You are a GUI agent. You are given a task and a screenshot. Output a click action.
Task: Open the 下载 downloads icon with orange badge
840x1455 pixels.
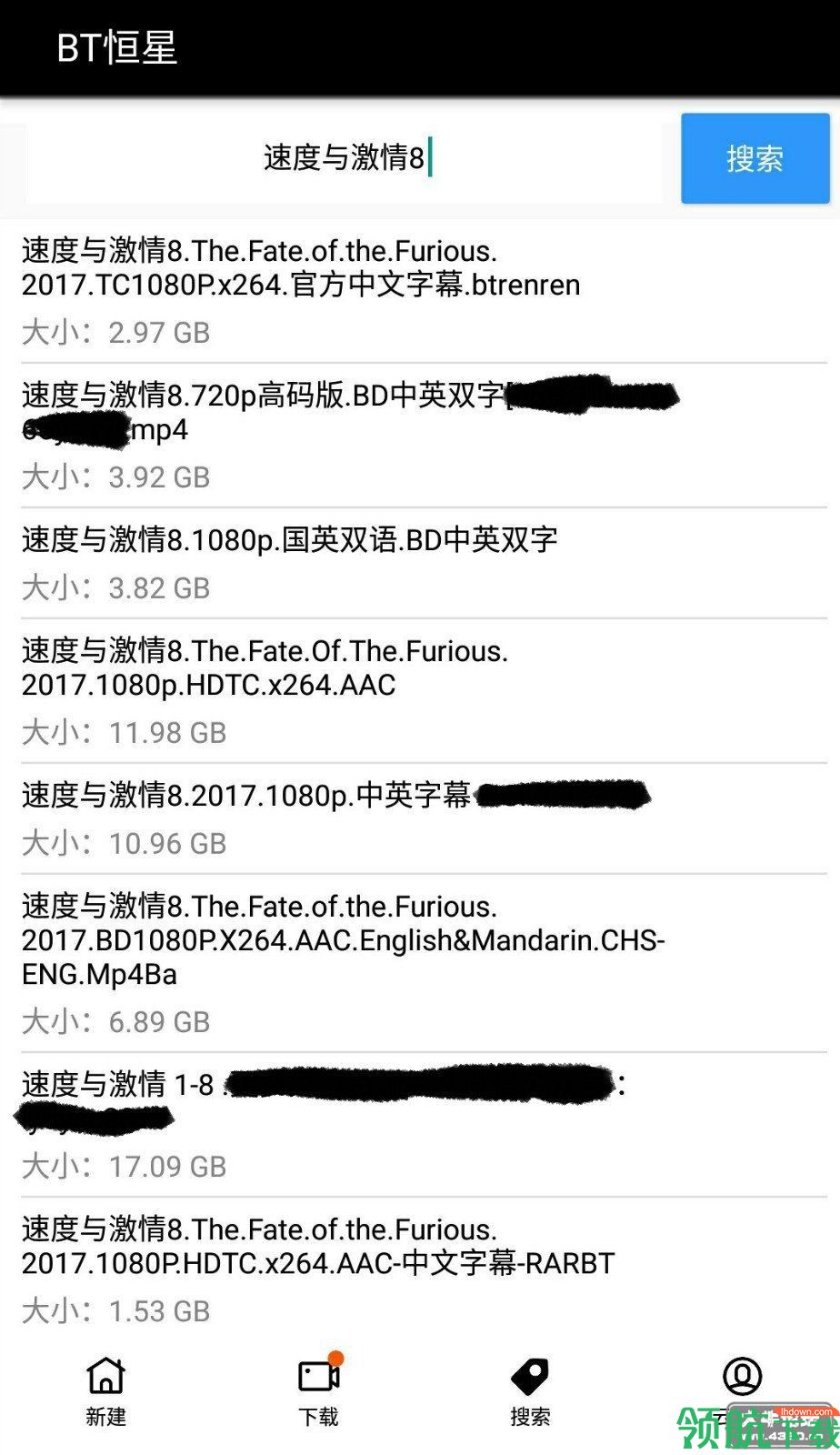318,1375
